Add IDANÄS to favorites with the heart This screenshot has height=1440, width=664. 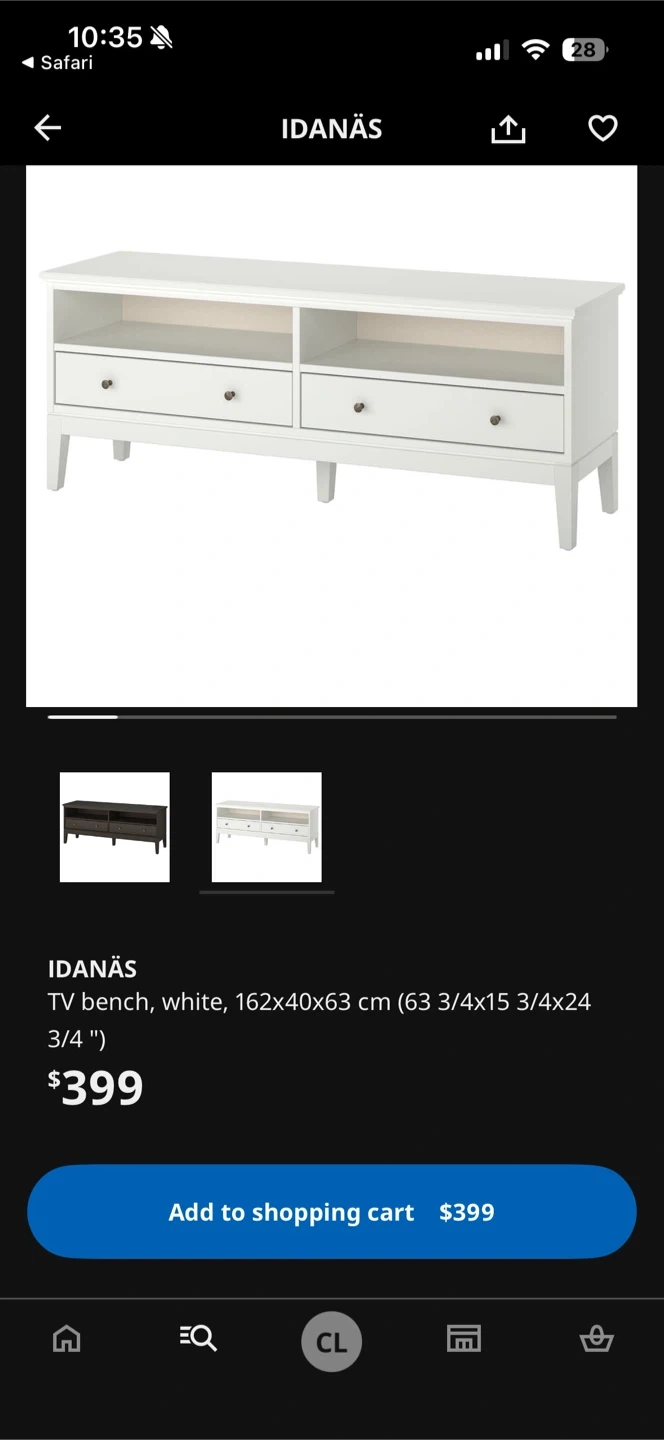pos(602,128)
